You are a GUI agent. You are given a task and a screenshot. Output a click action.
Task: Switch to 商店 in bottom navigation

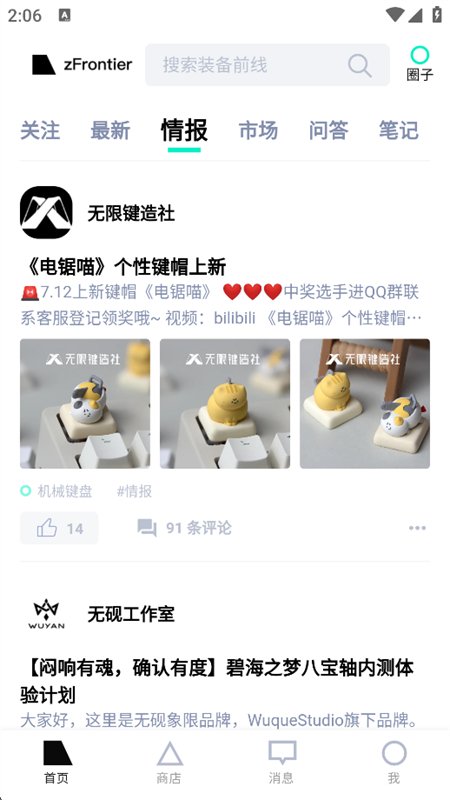tap(169, 763)
